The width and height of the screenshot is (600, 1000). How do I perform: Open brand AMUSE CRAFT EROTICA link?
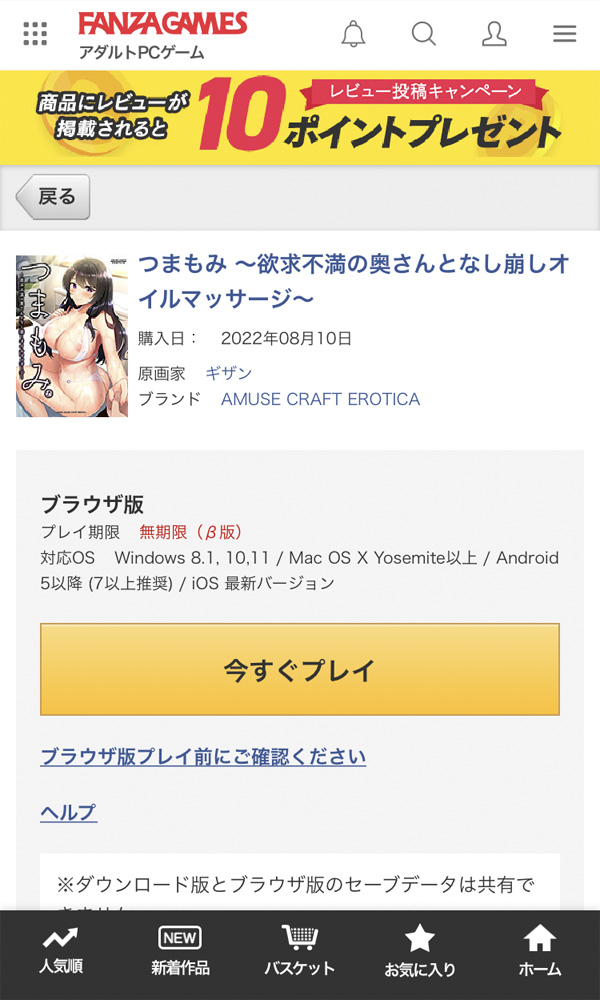320,399
